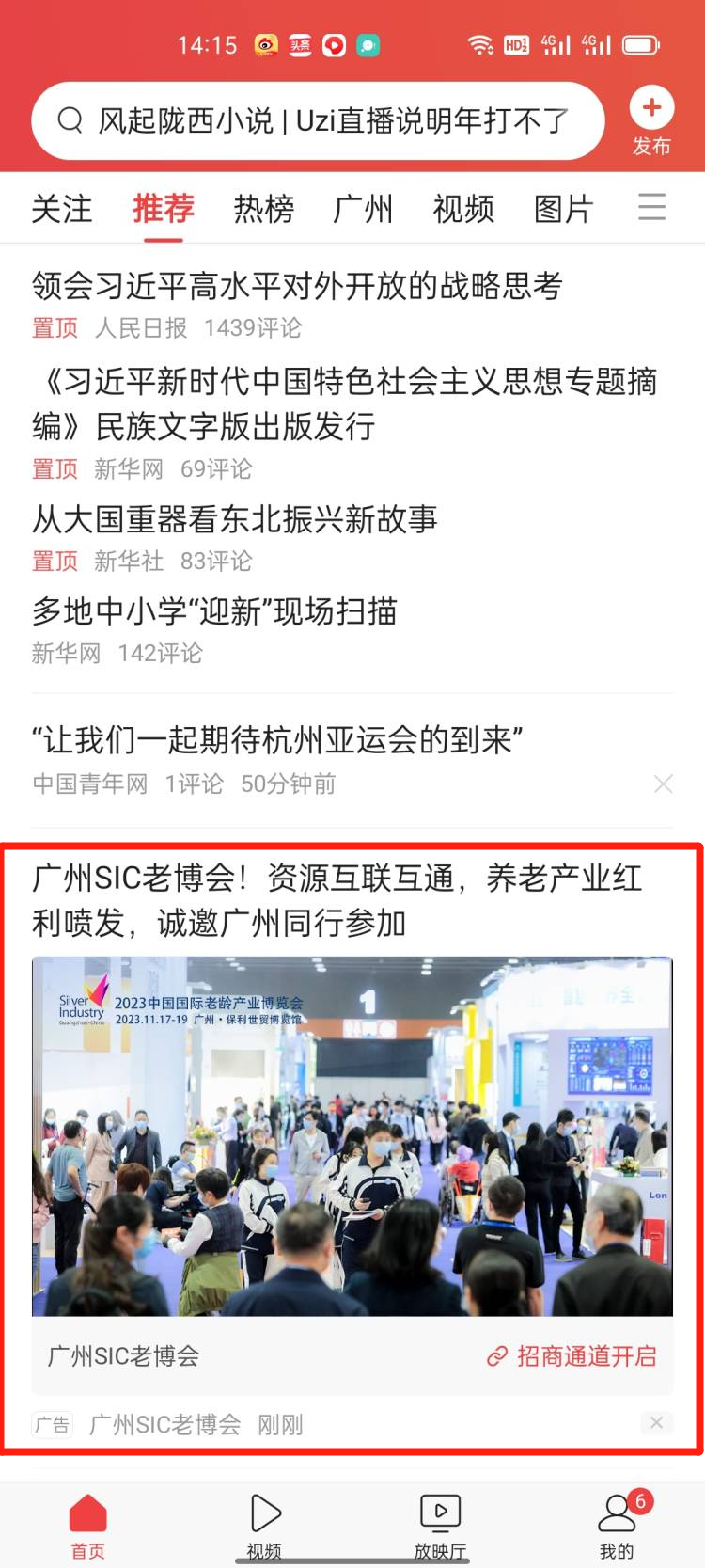Read the 杭州亚运会 article from 中国青年网
The image size is (705, 1568).
click(278, 741)
